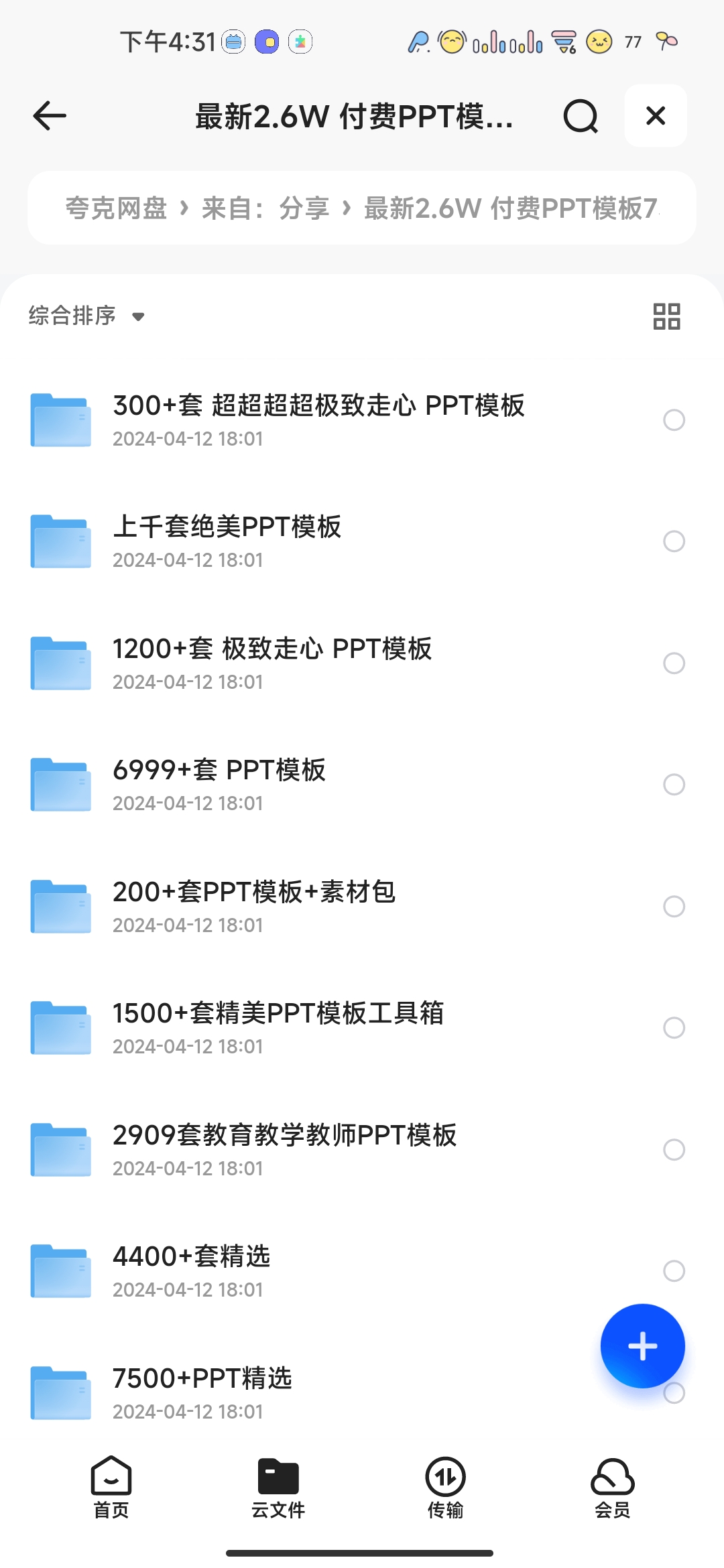Check the circle beside 上千套绝美PPT模板
The image size is (724, 1568).
click(674, 541)
